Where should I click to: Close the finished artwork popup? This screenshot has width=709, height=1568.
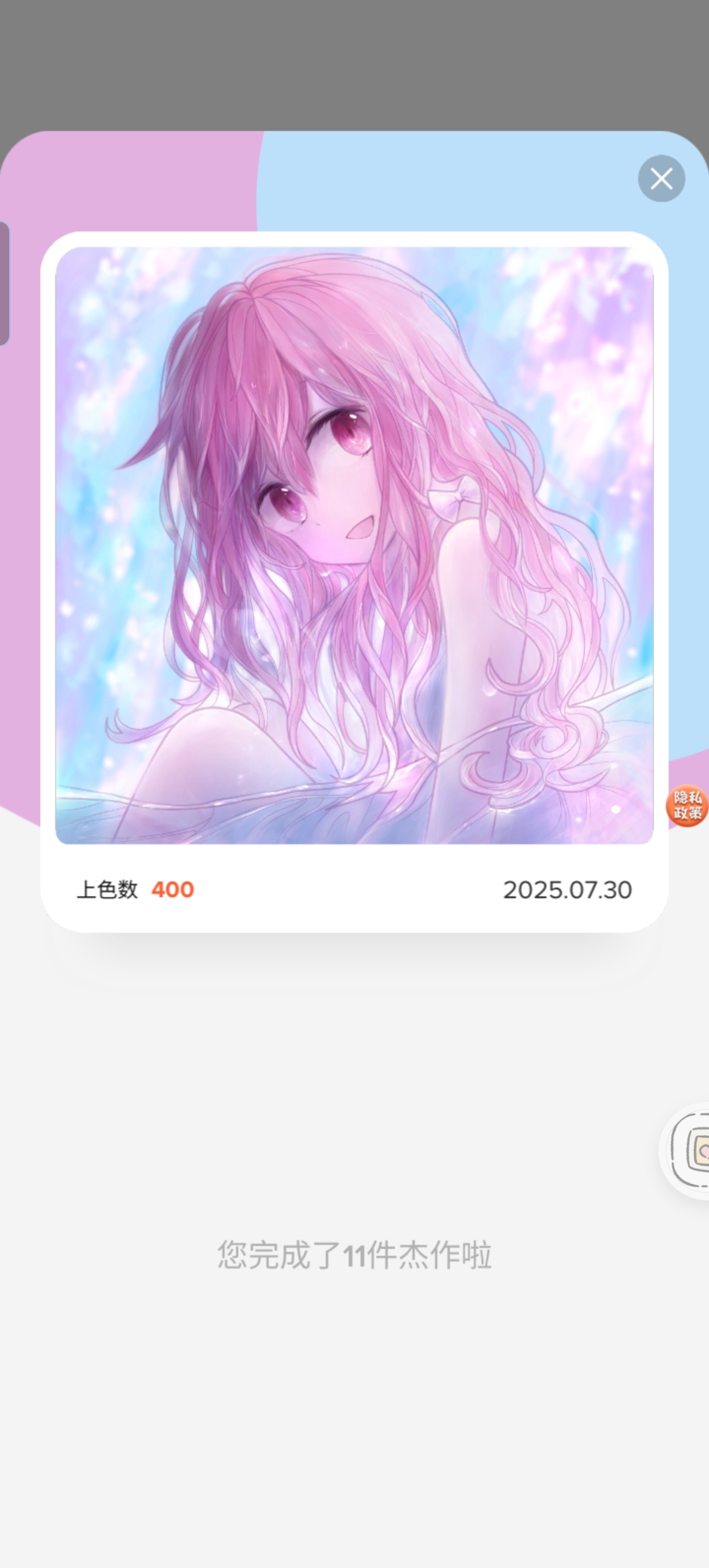click(x=661, y=179)
